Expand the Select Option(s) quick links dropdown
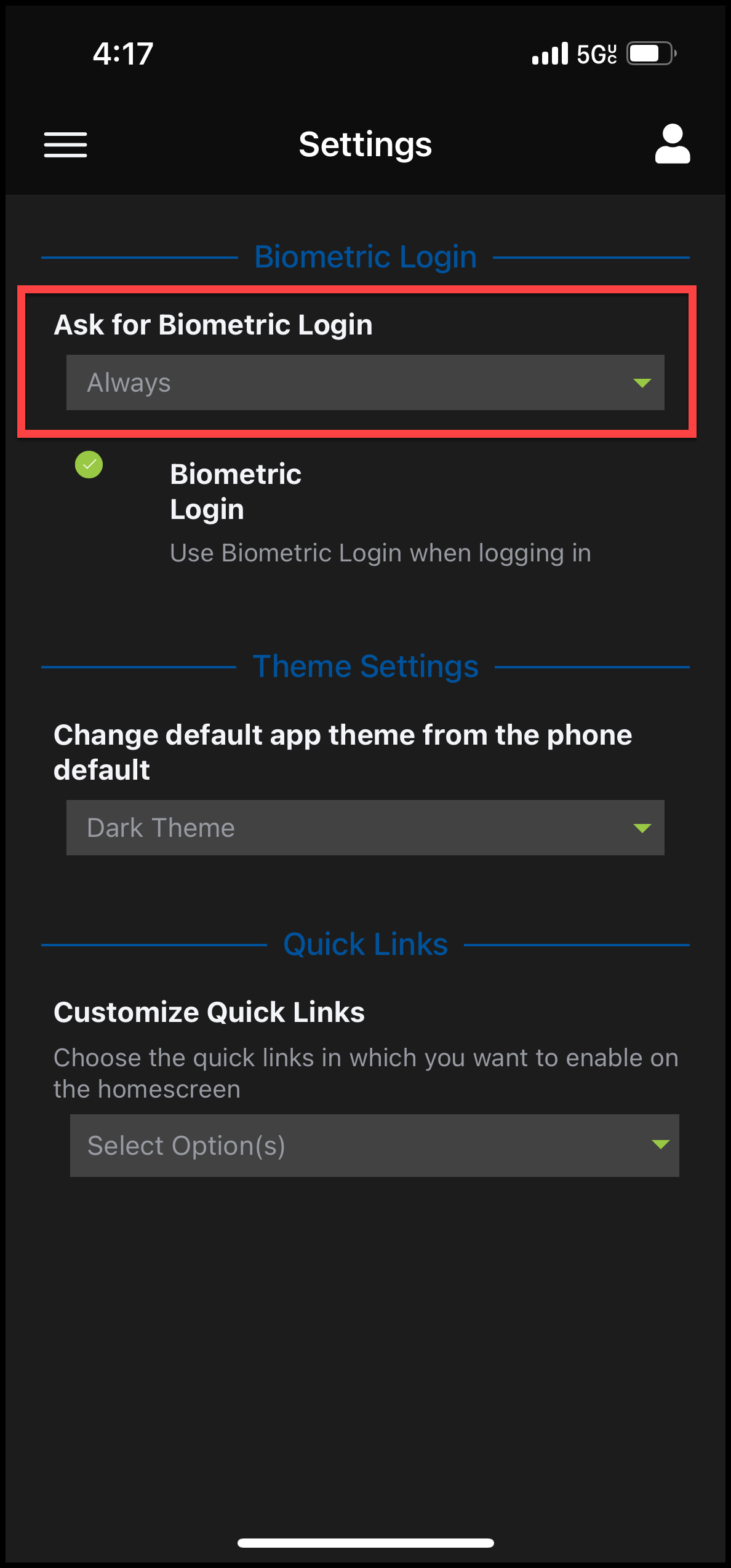 click(374, 1145)
